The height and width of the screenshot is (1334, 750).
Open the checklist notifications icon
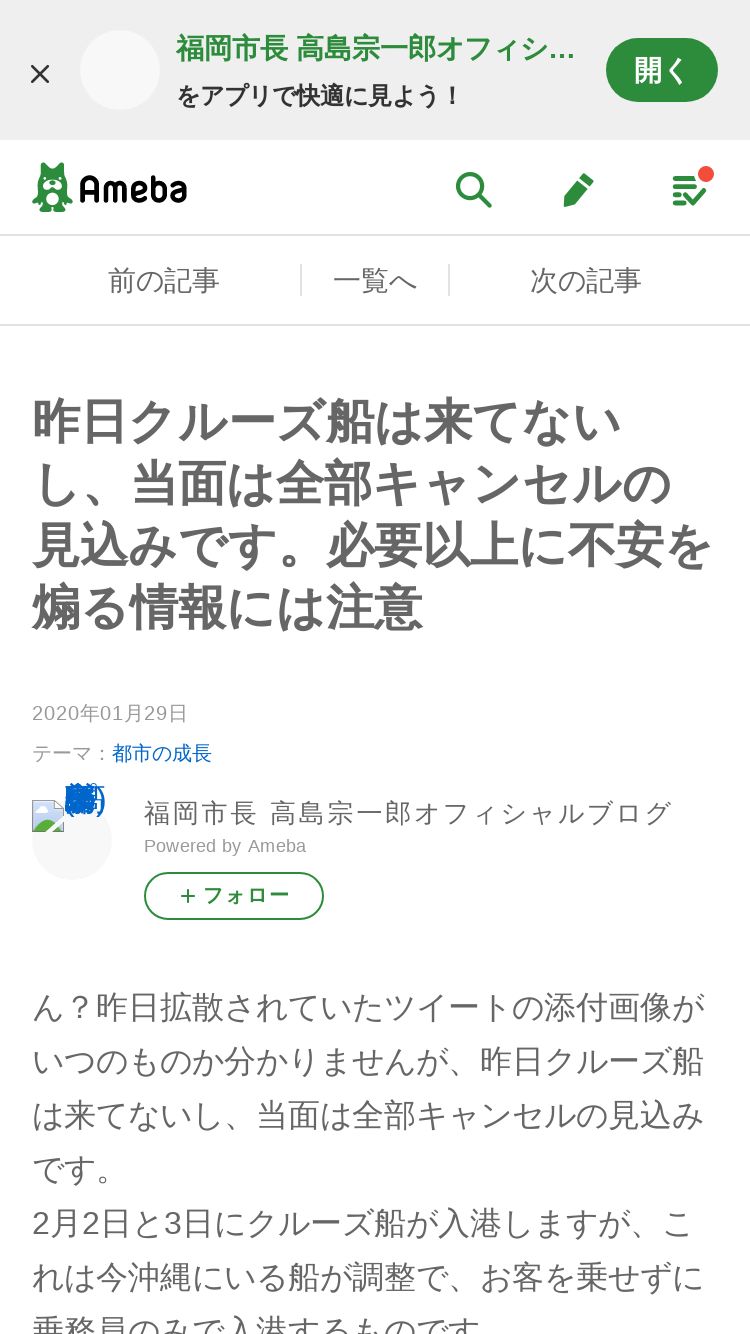point(690,187)
